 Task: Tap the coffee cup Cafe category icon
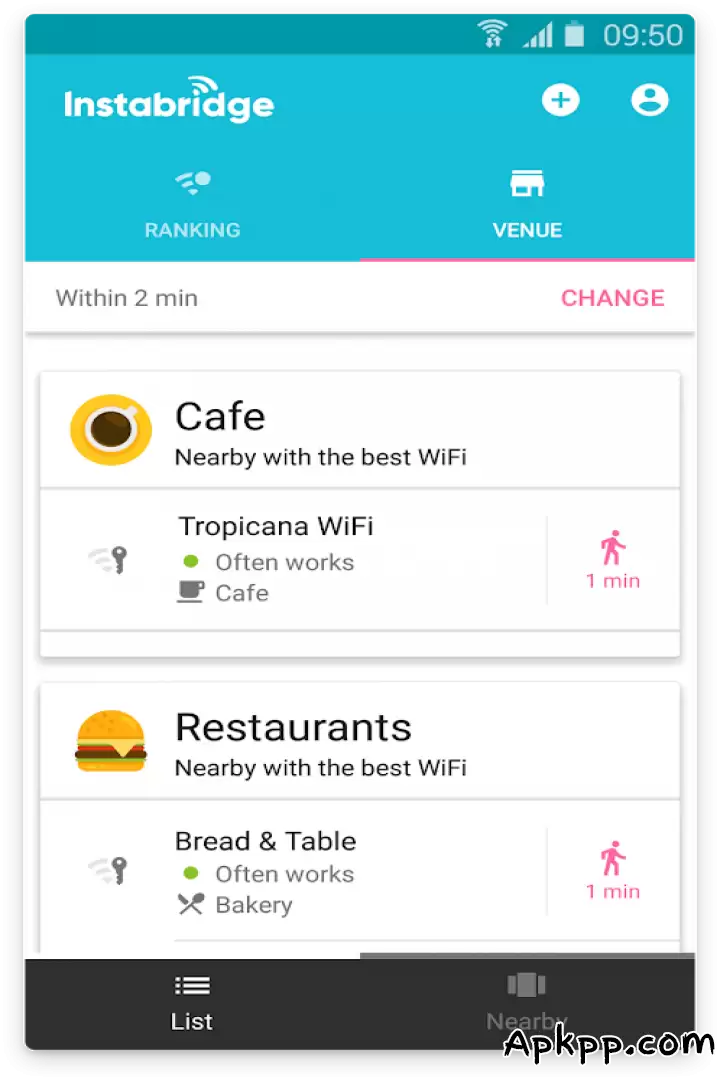point(110,430)
